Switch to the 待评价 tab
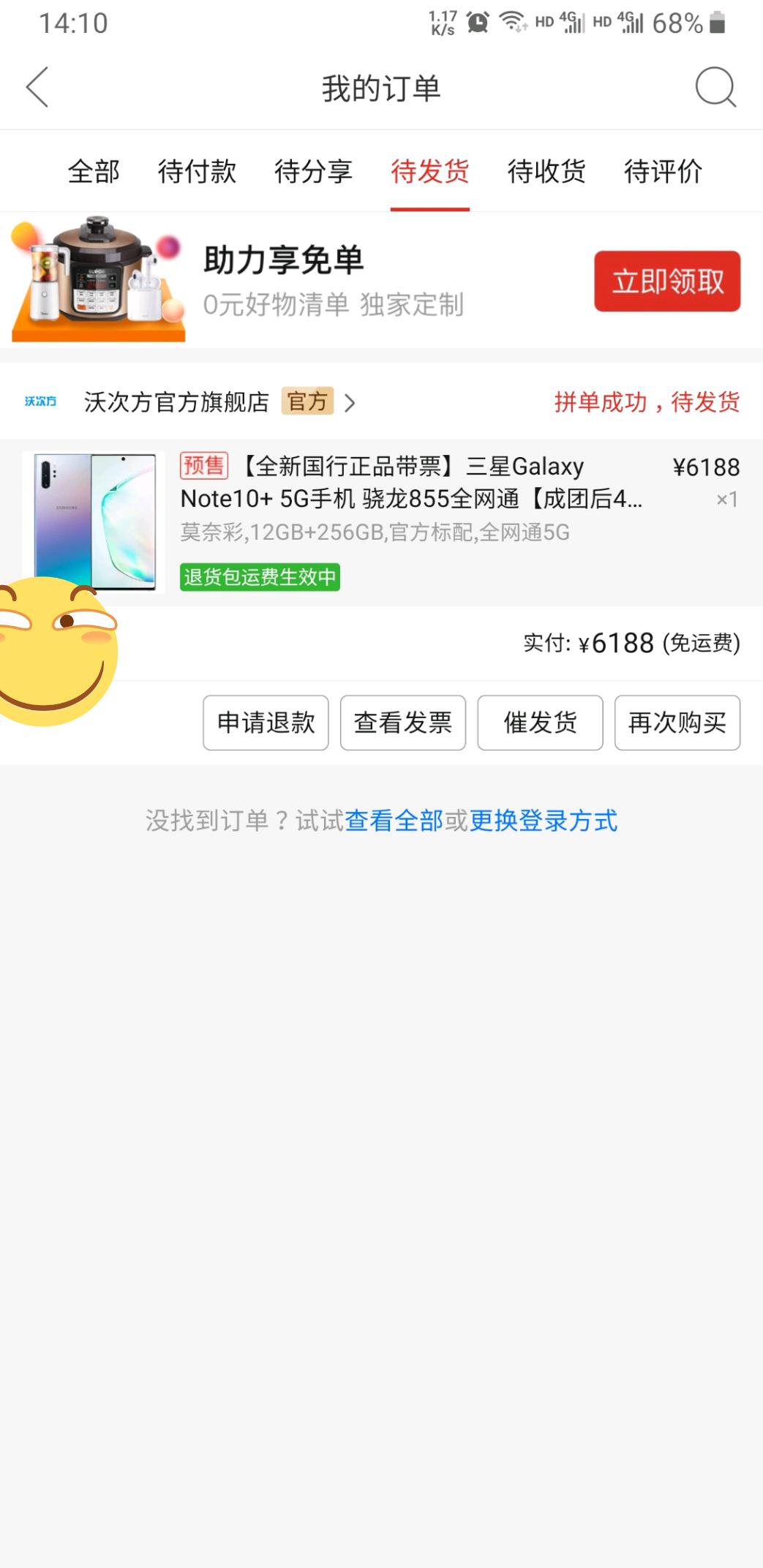 coord(663,172)
